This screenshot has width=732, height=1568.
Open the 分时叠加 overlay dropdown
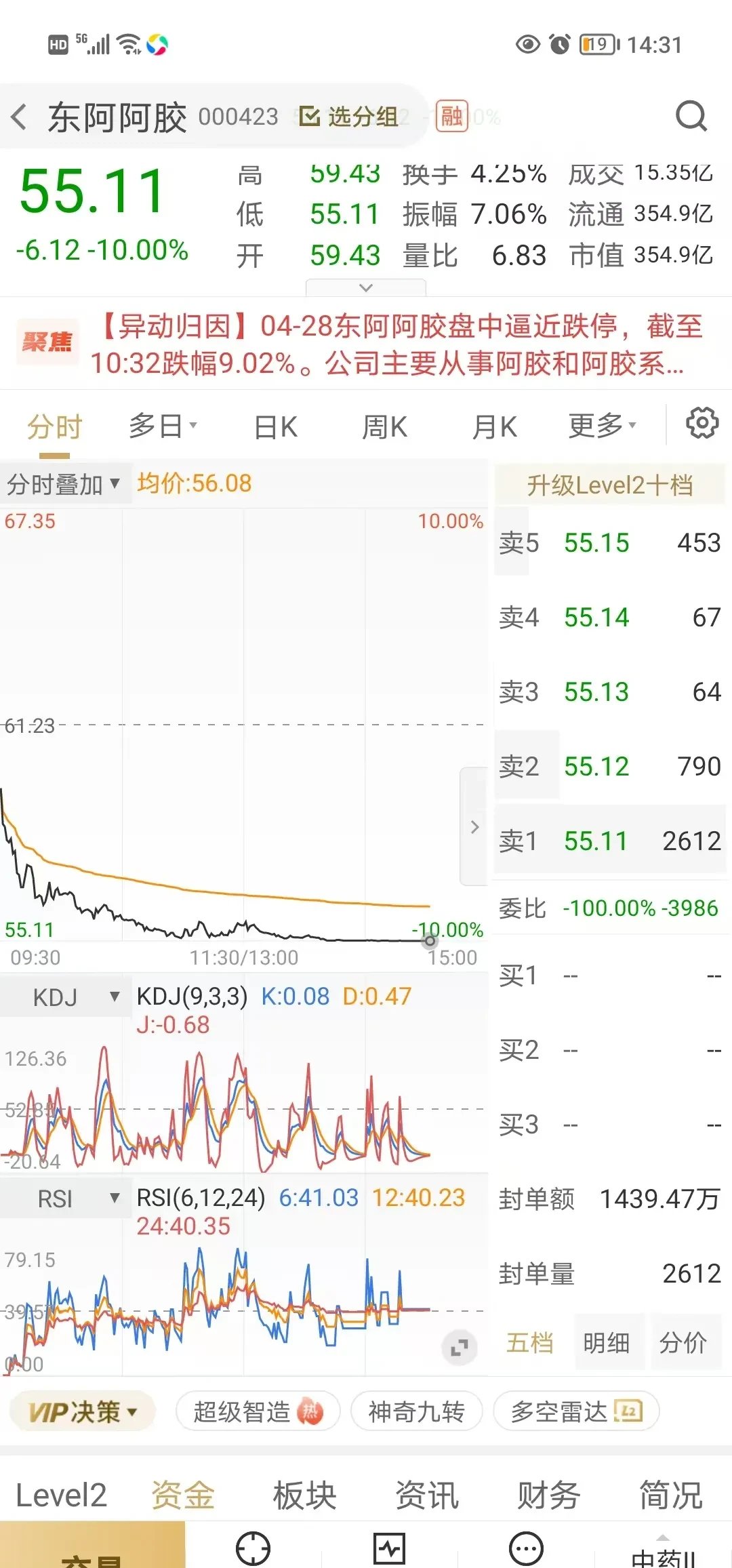[x=61, y=484]
